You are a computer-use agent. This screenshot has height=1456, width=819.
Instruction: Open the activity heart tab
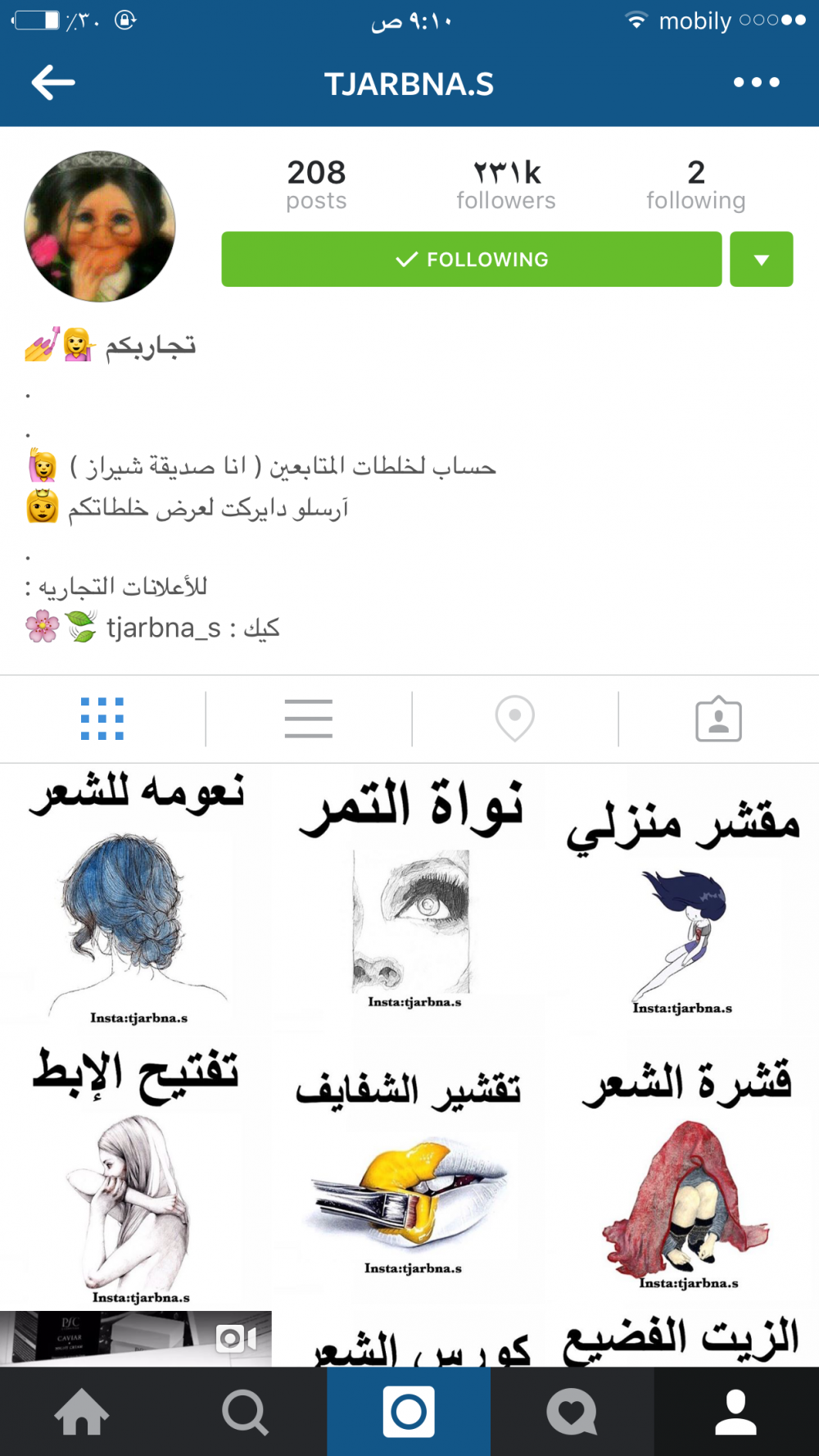tap(572, 1412)
